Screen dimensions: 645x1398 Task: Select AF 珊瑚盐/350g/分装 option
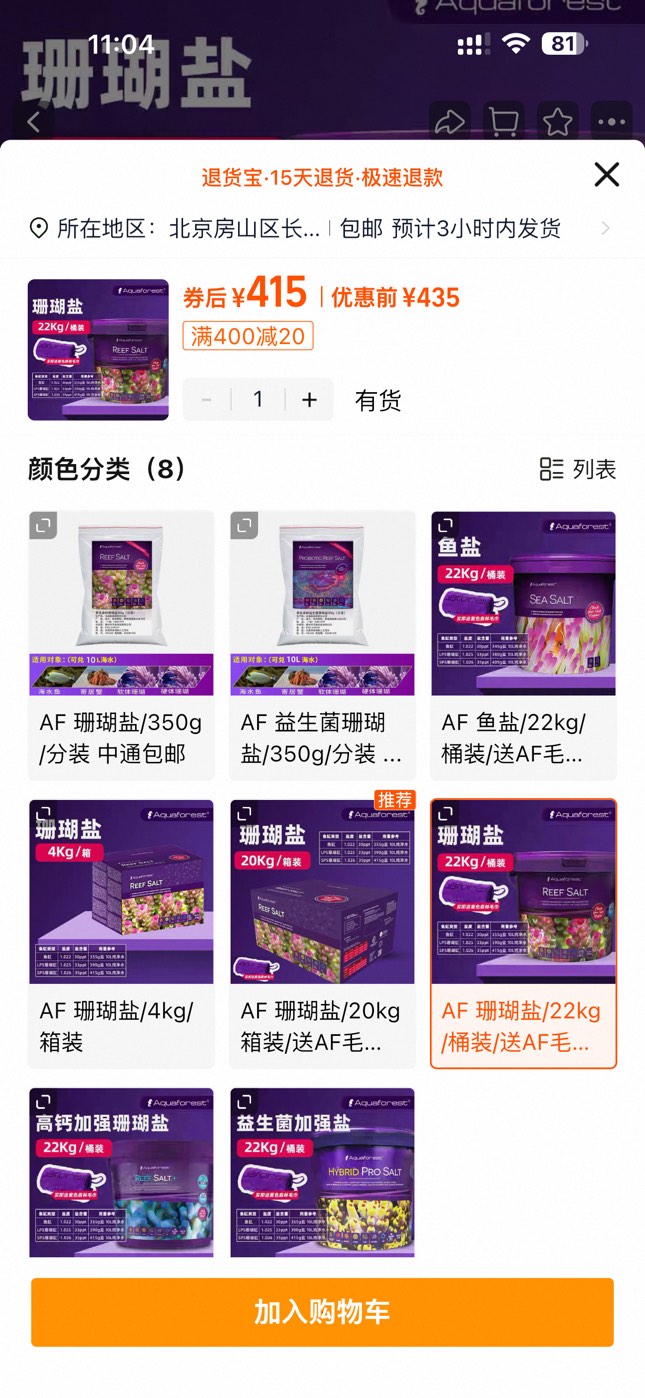pos(121,645)
